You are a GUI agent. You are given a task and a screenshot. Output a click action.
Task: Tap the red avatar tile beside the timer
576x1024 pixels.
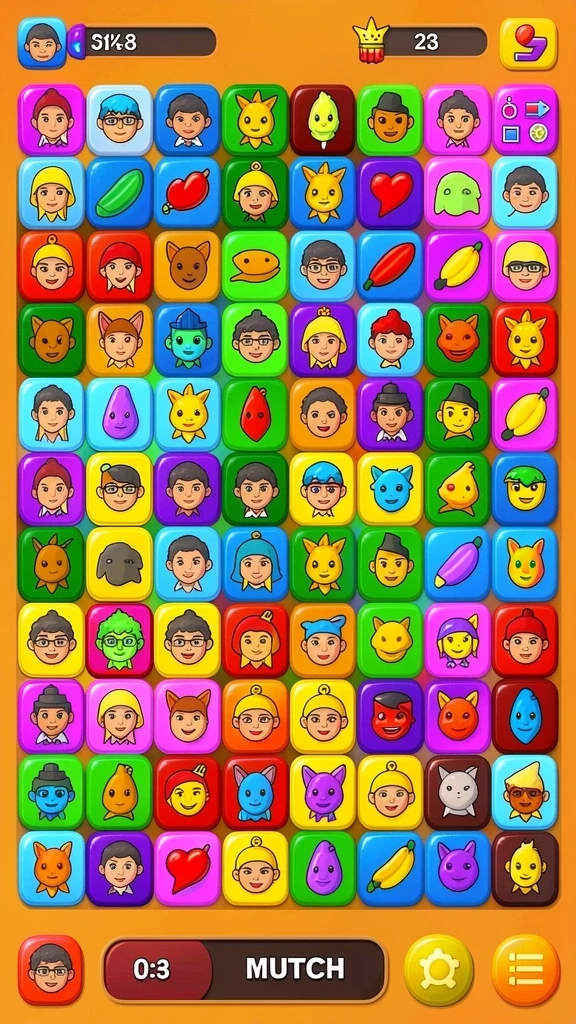pos(51,970)
